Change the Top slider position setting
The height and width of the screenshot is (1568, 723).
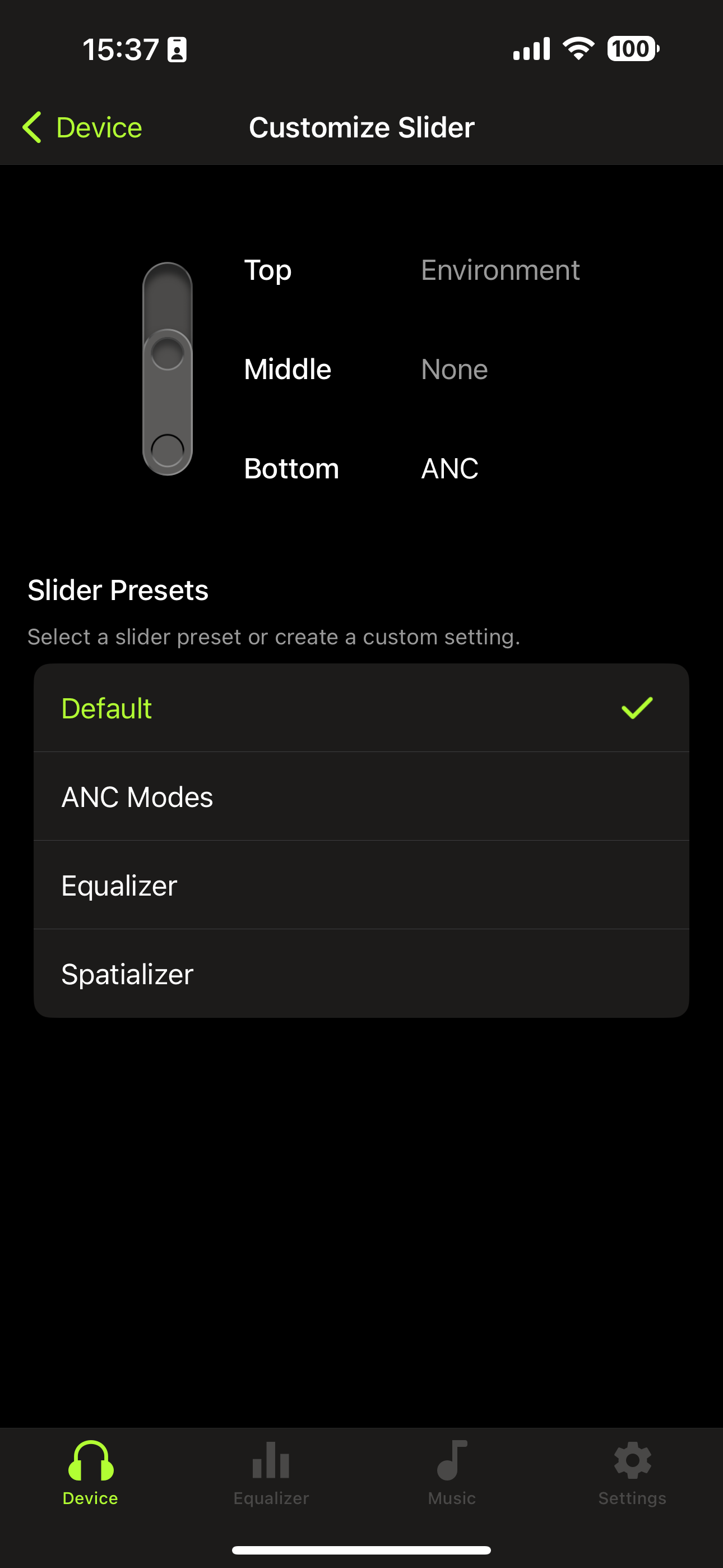(411, 270)
